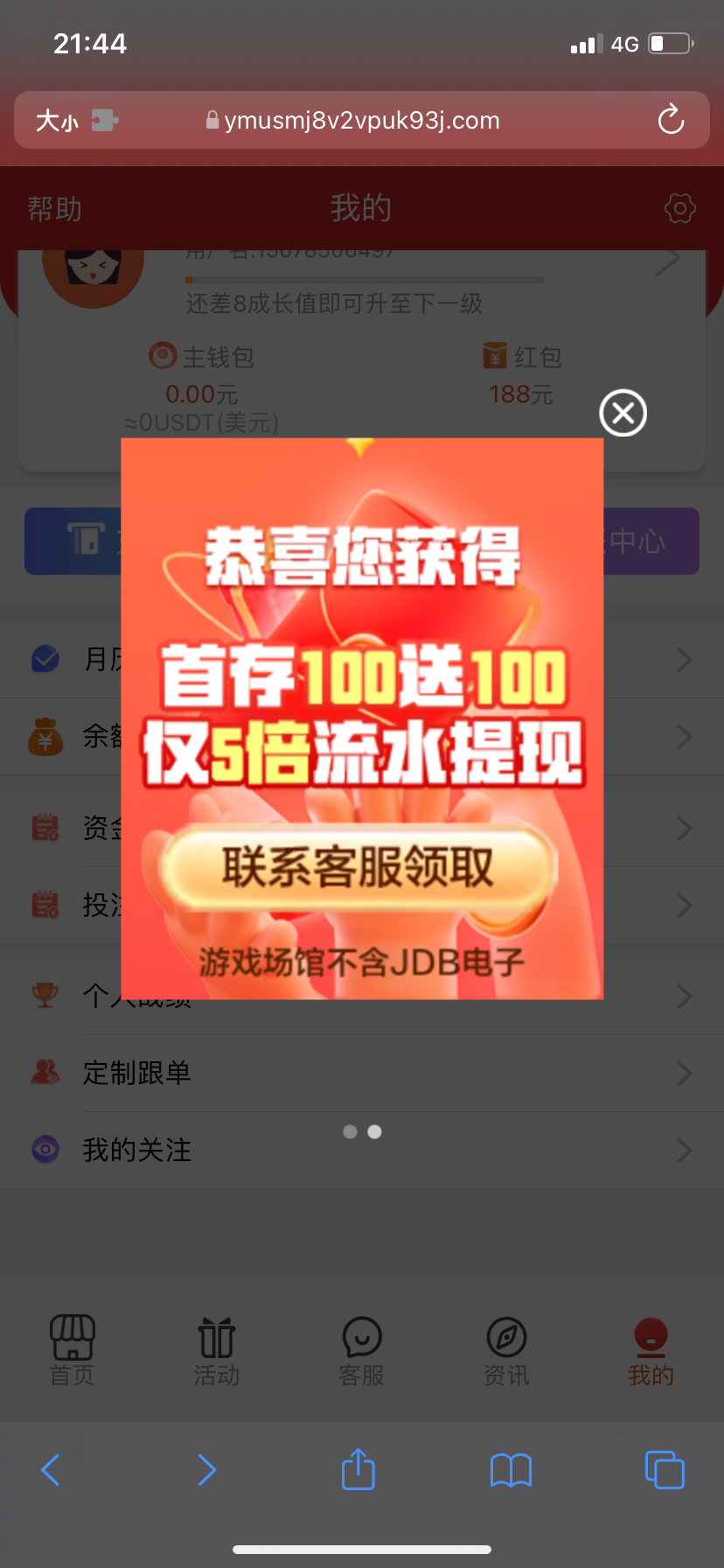Tap the member growth progress bar

click(364, 280)
